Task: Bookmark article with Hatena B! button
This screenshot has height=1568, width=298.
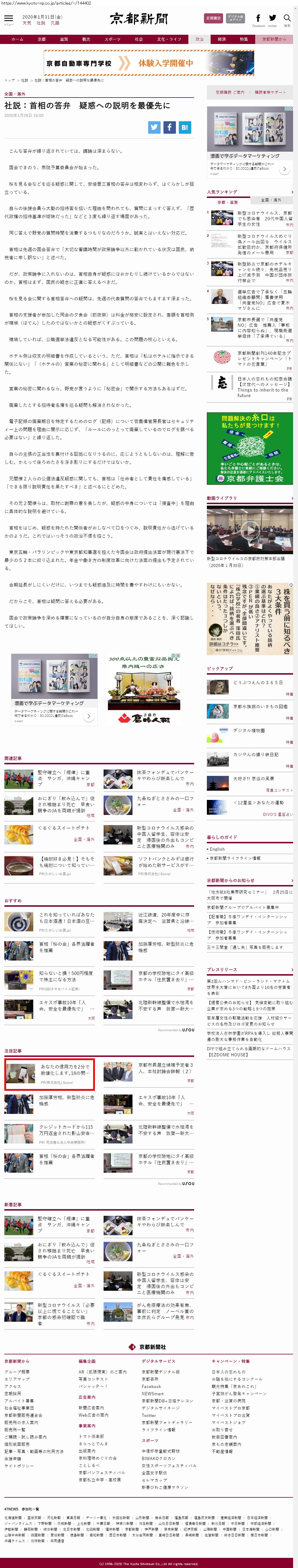Action: (184, 127)
